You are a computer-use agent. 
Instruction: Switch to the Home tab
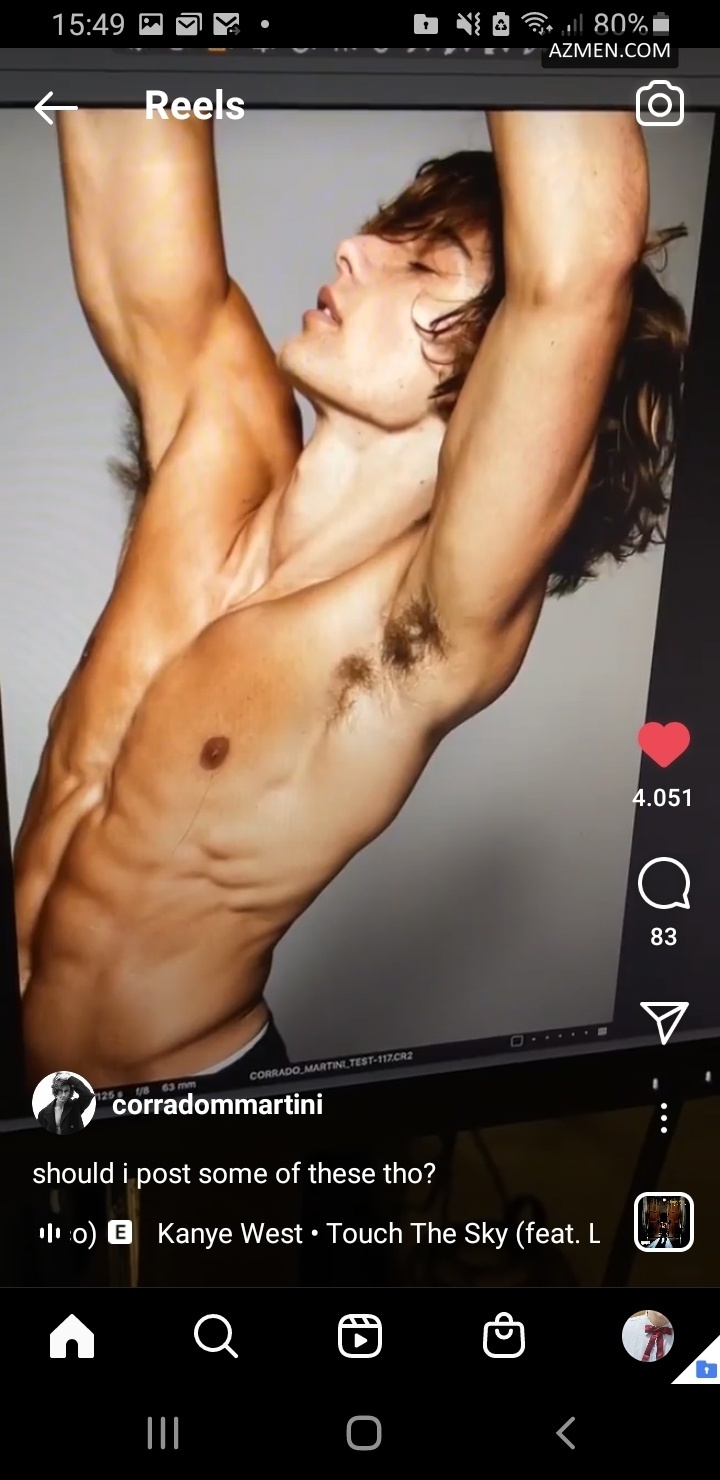pos(72,1335)
